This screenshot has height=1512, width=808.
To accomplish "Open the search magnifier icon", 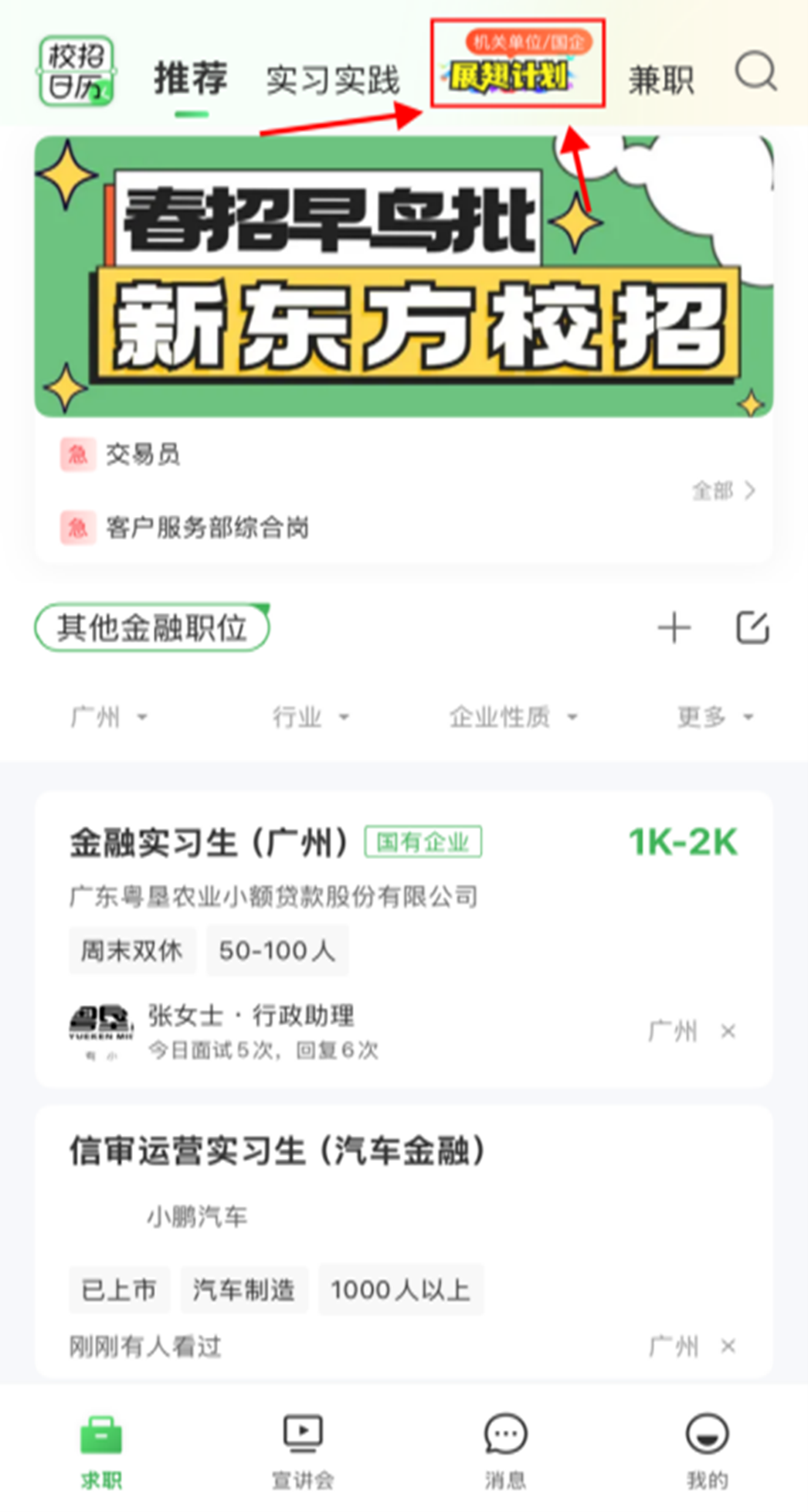I will (x=755, y=73).
